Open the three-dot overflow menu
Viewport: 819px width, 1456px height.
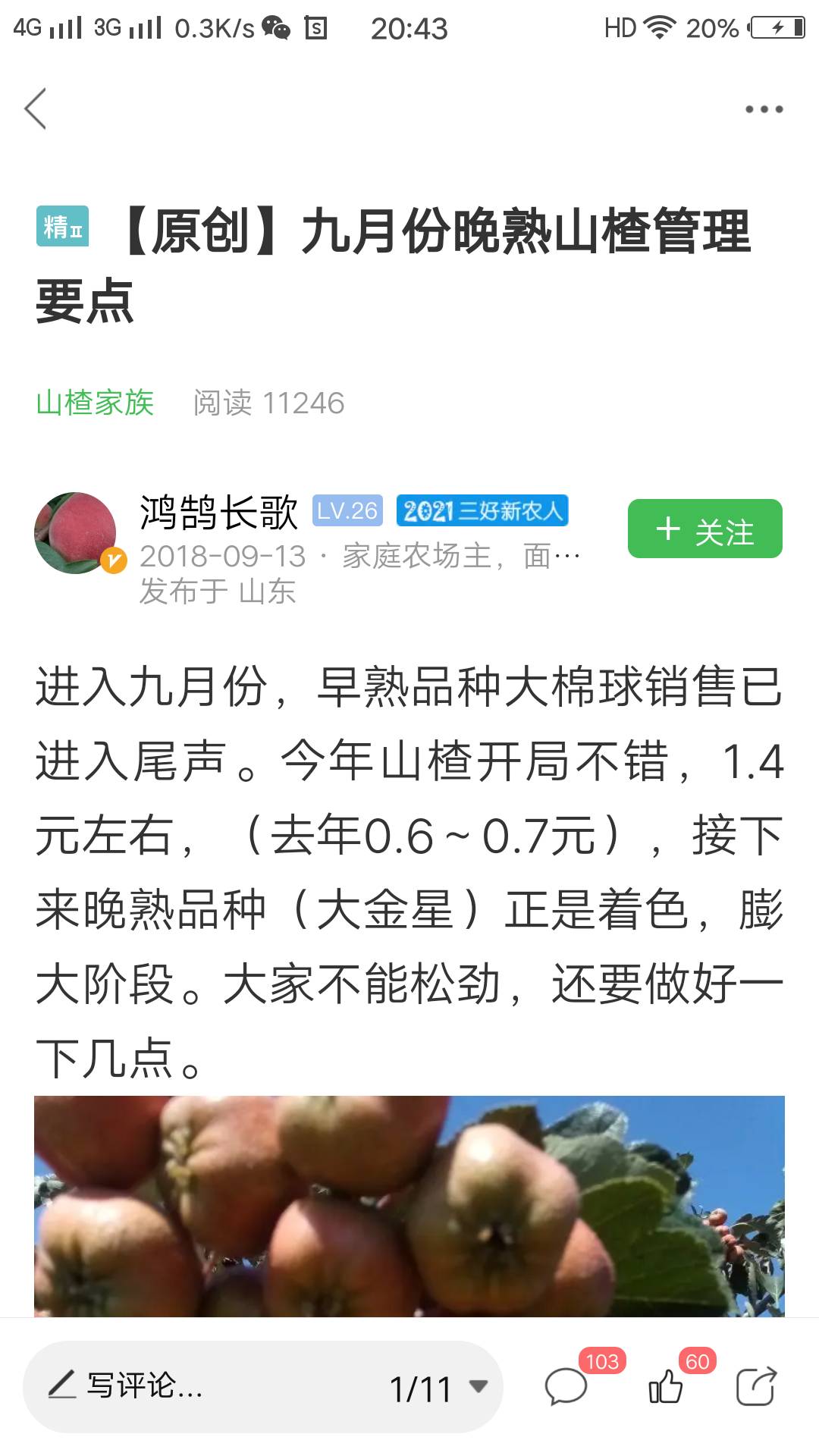coord(764,109)
